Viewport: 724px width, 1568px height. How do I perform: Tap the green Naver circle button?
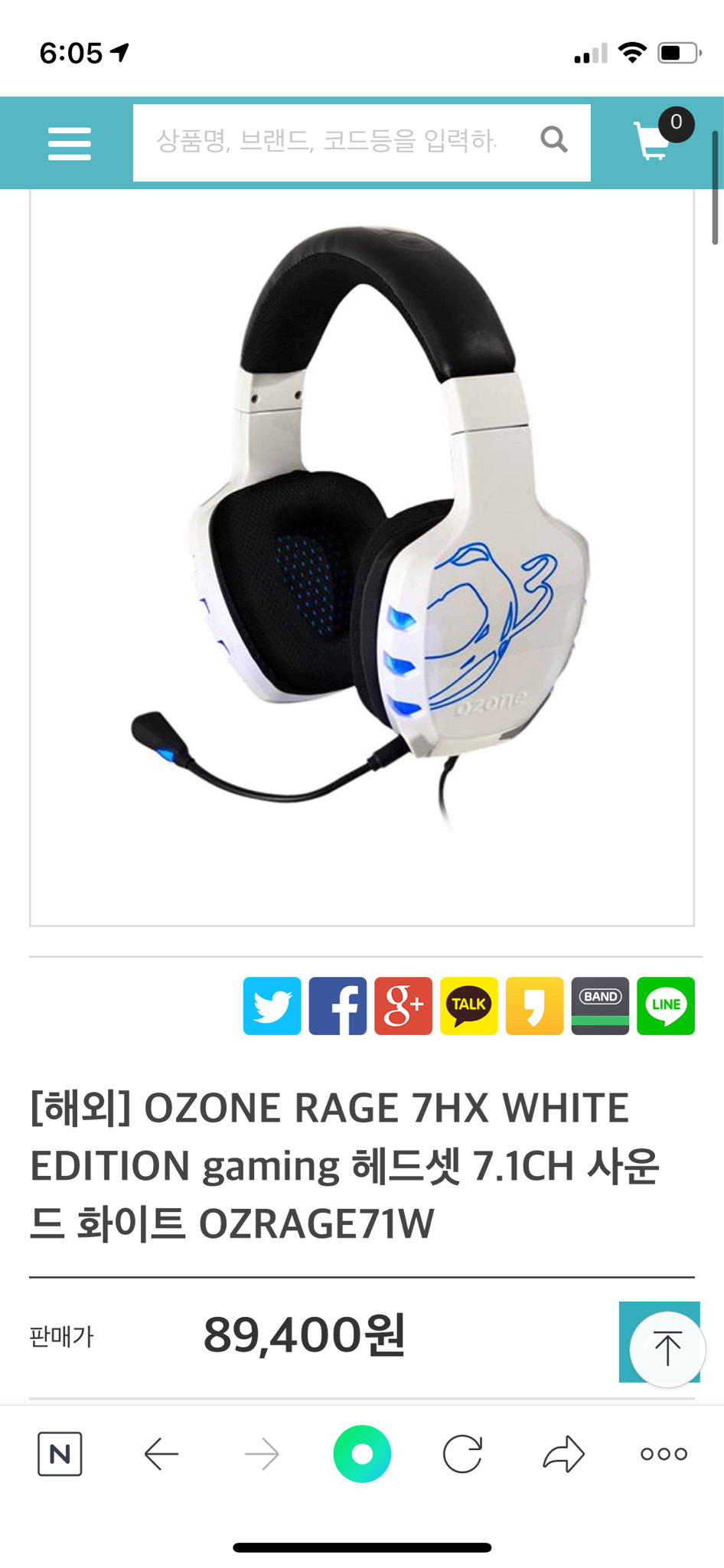tap(362, 1453)
